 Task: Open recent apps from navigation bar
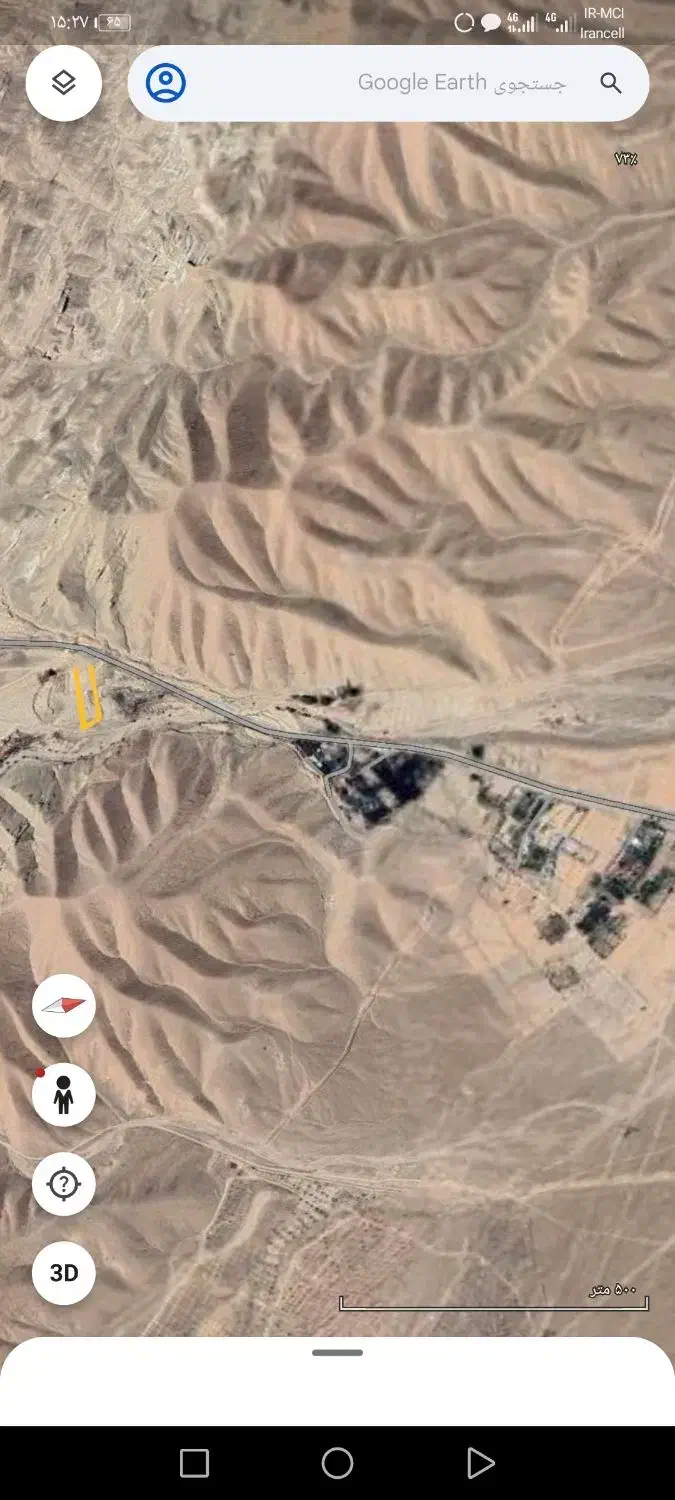pos(195,1463)
